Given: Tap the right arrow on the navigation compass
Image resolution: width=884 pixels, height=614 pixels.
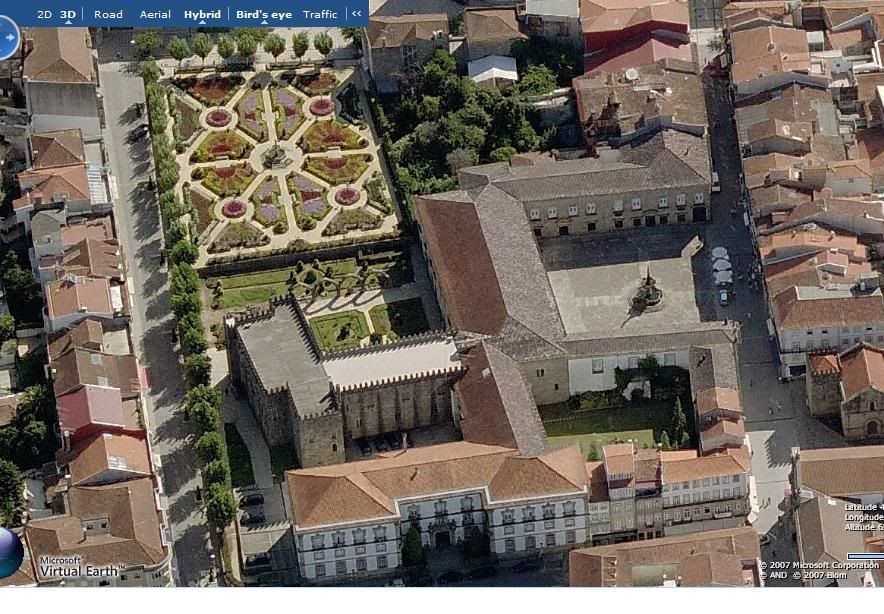Looking at the screenshot, I should pyautogui.click(x=9, y=38).
